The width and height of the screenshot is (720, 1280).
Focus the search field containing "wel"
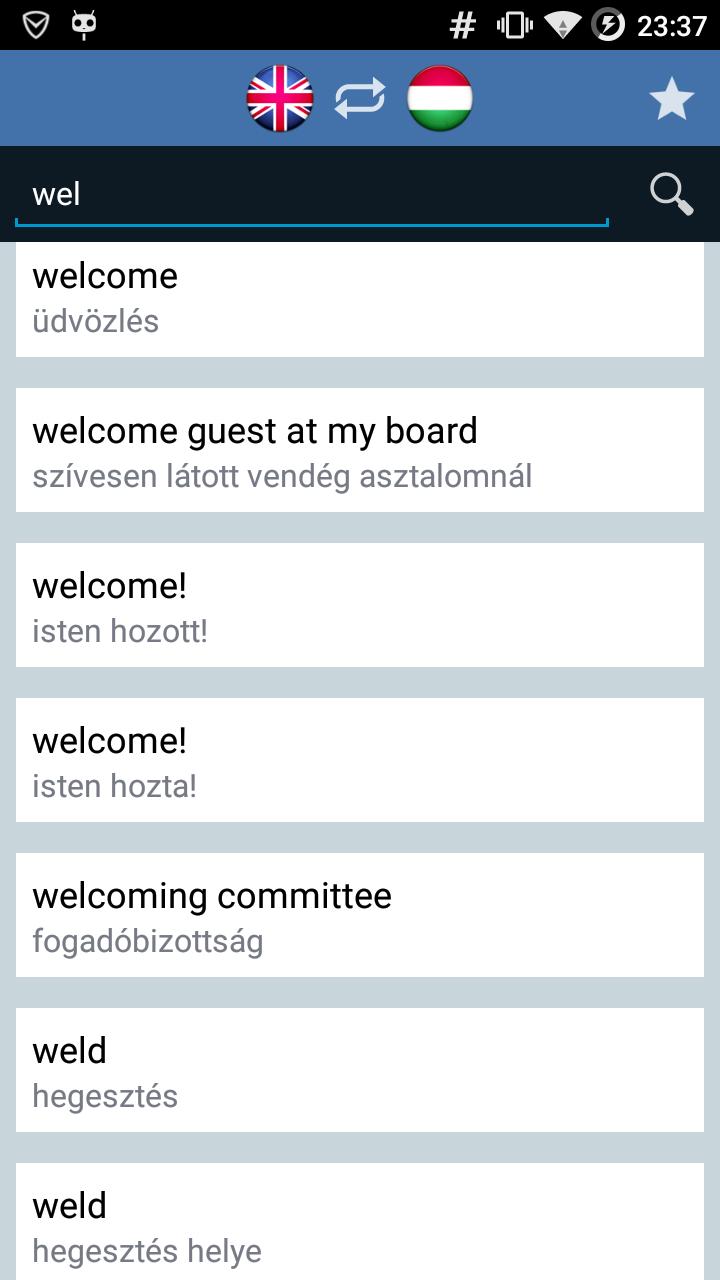pyautogui.click(x=312, y=194)
